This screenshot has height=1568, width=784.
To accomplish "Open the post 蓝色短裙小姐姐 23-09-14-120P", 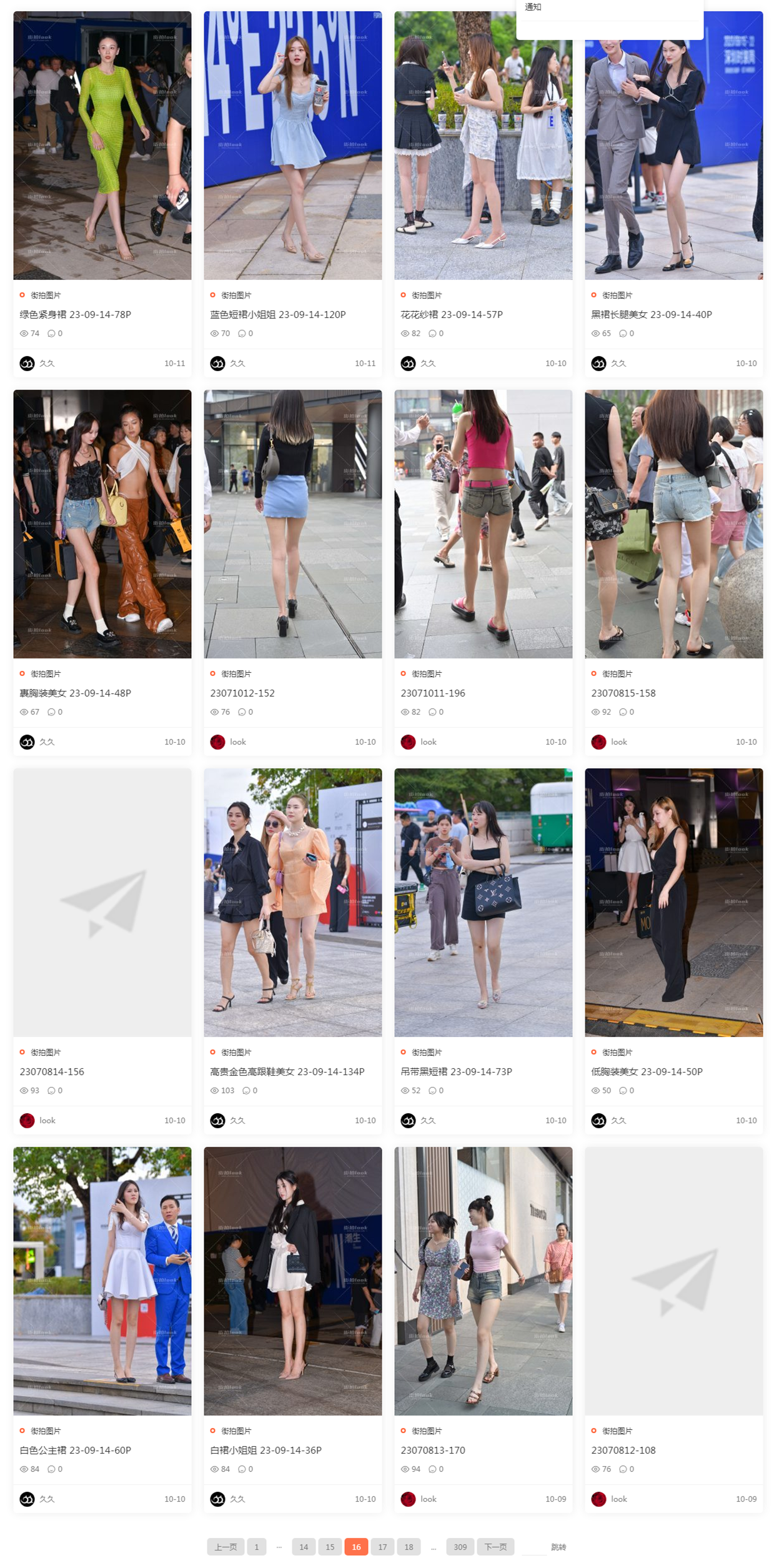I will pos(277,314).
